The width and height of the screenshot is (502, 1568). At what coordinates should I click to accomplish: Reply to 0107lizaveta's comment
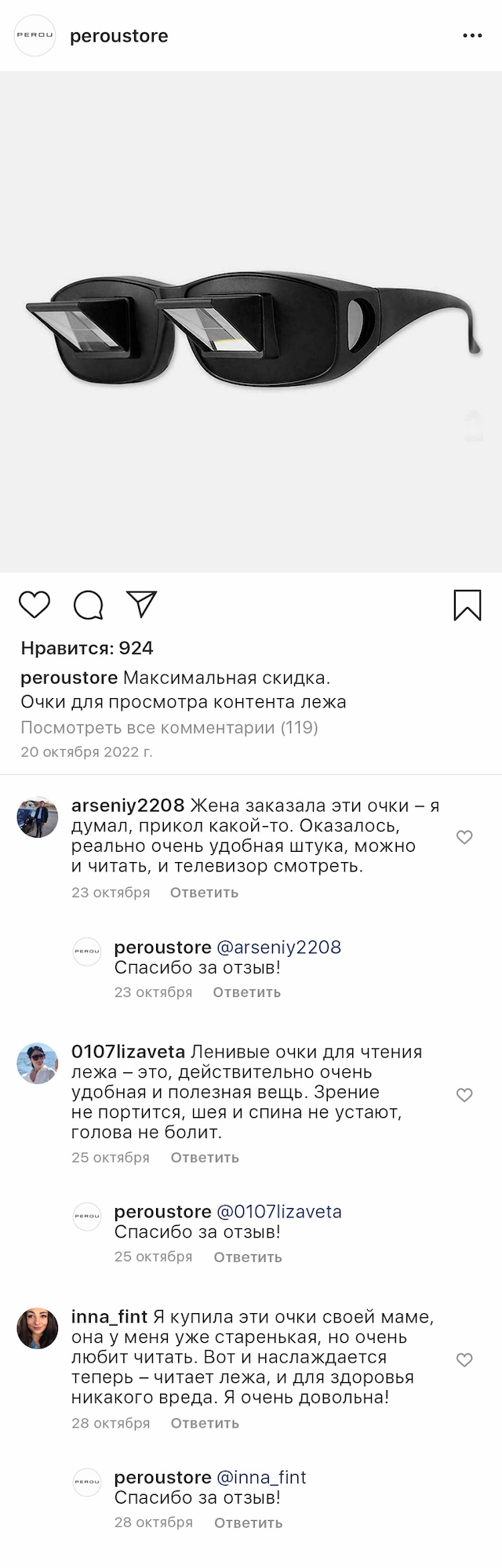pos(205,1158)
